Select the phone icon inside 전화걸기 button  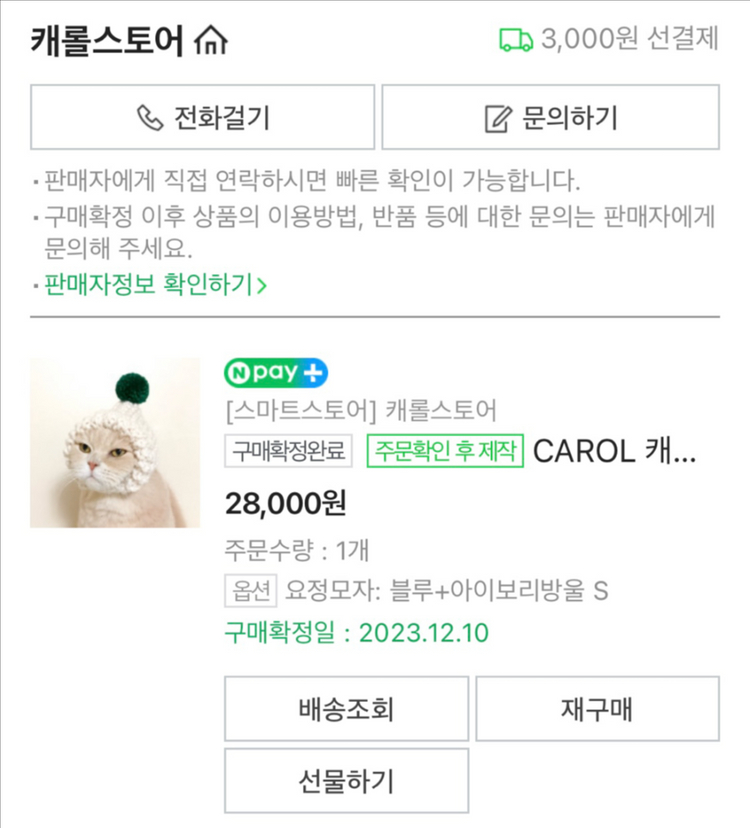click(150, 117)
